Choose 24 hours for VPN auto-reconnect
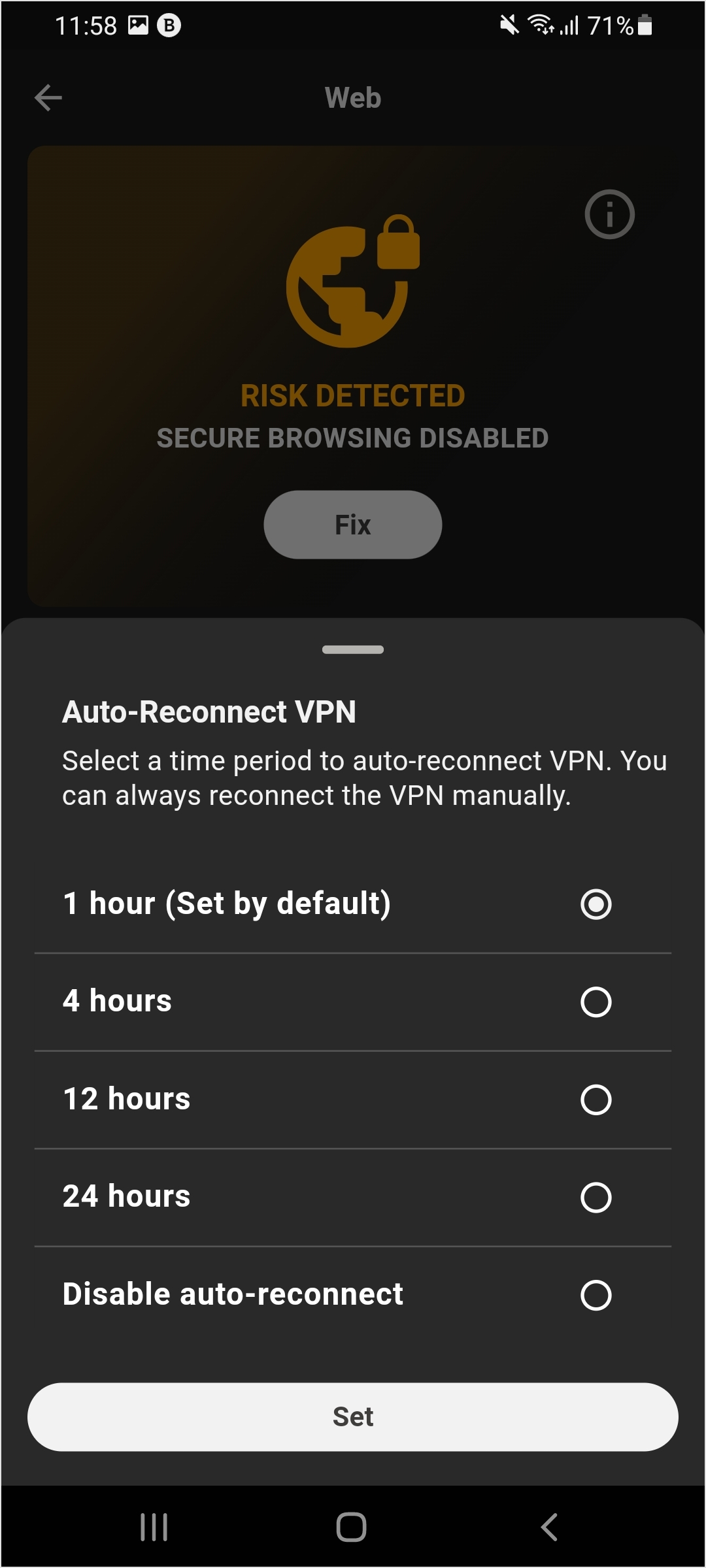706x1568 pixels. 596,1196
